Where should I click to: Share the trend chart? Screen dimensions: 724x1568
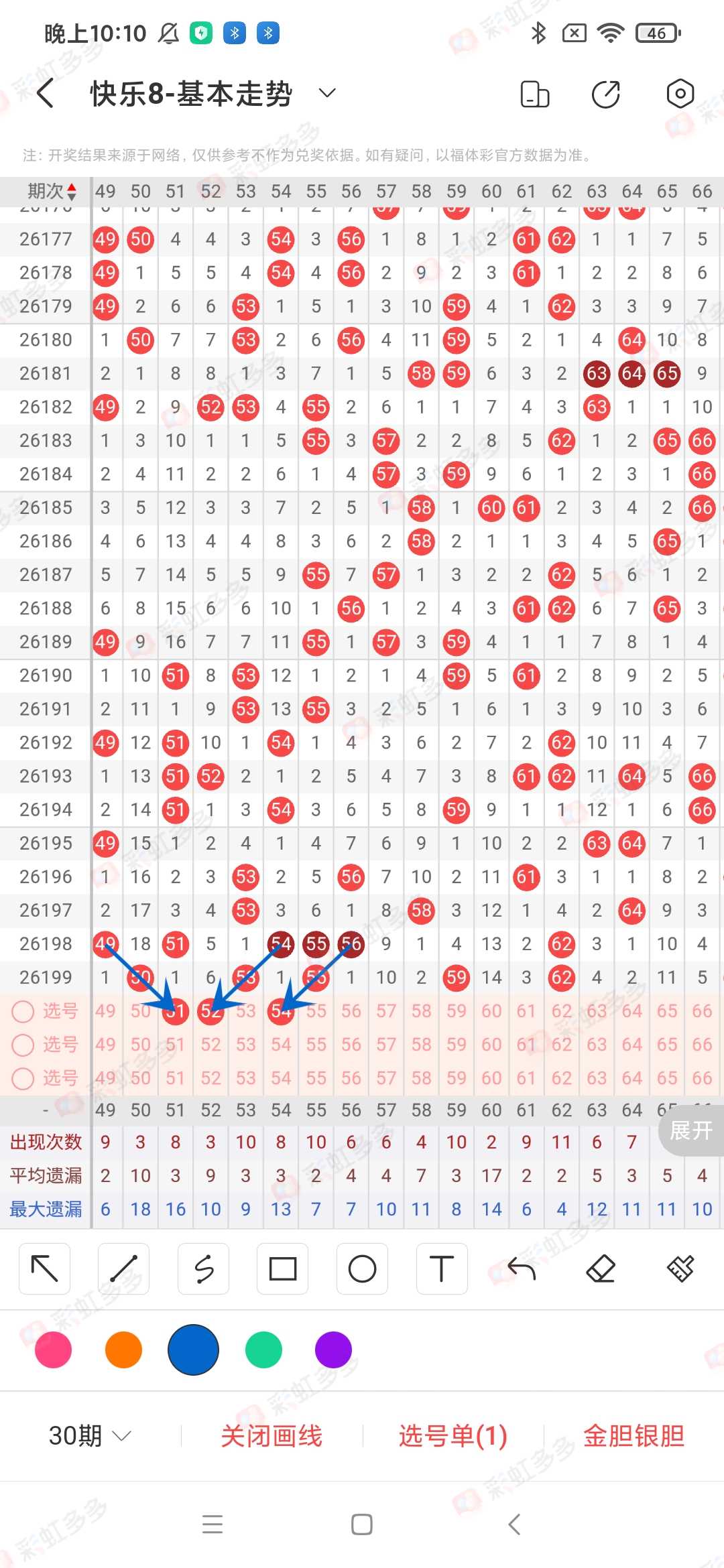click(x=606, y=94)
